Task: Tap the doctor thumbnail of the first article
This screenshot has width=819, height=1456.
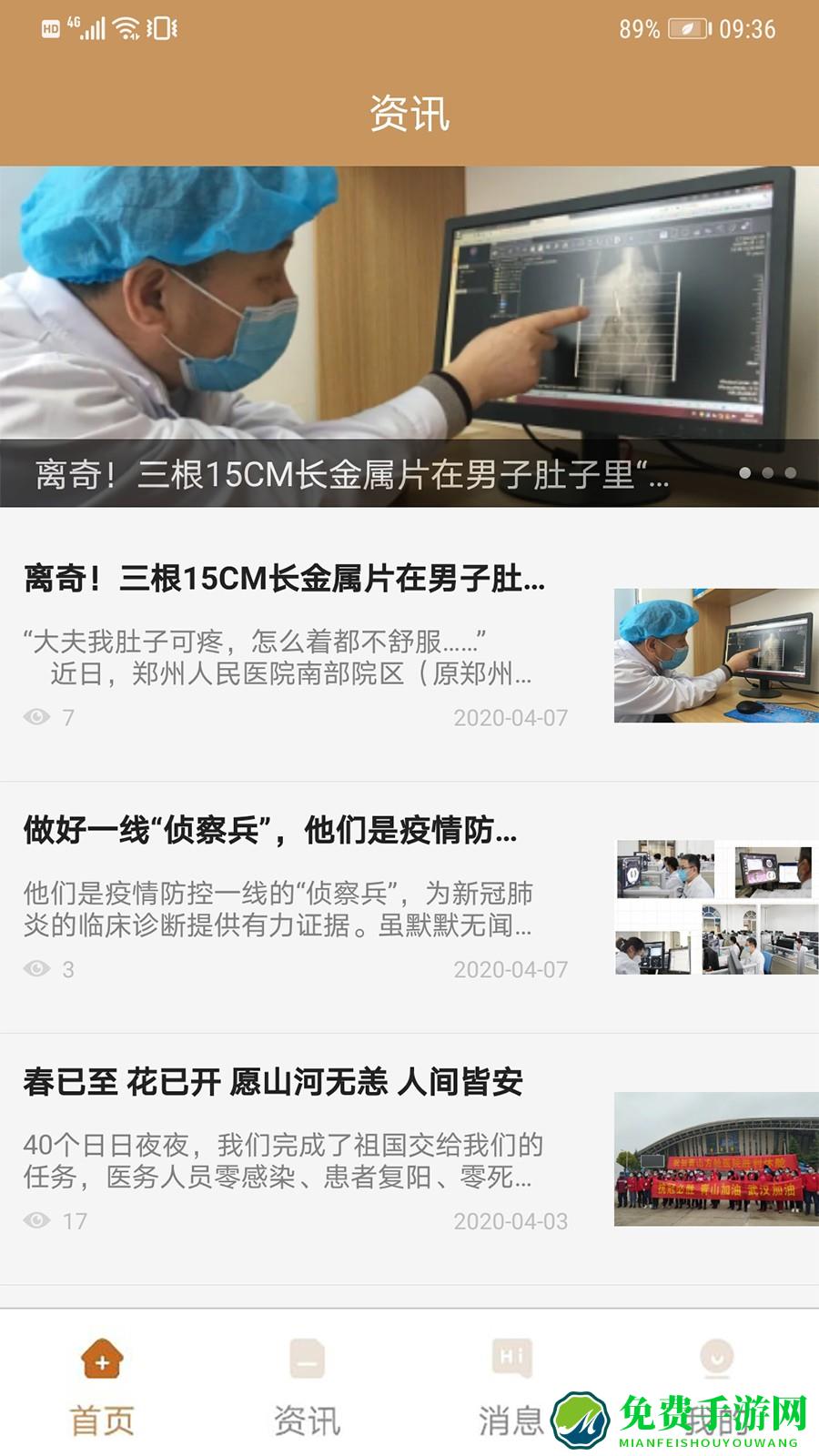Action: point(713,656)
